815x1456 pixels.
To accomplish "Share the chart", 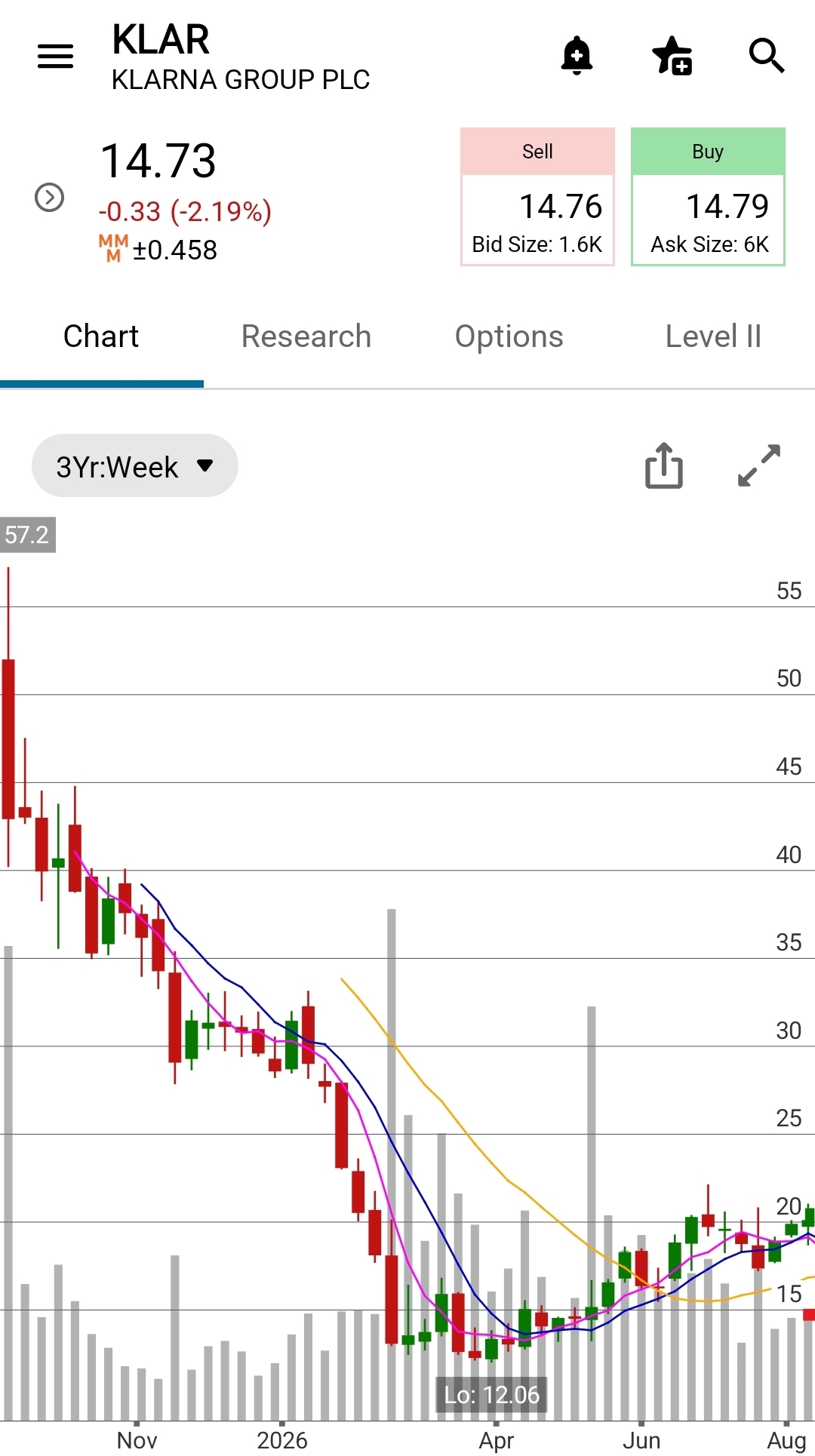I will click(x=664, y=465).
